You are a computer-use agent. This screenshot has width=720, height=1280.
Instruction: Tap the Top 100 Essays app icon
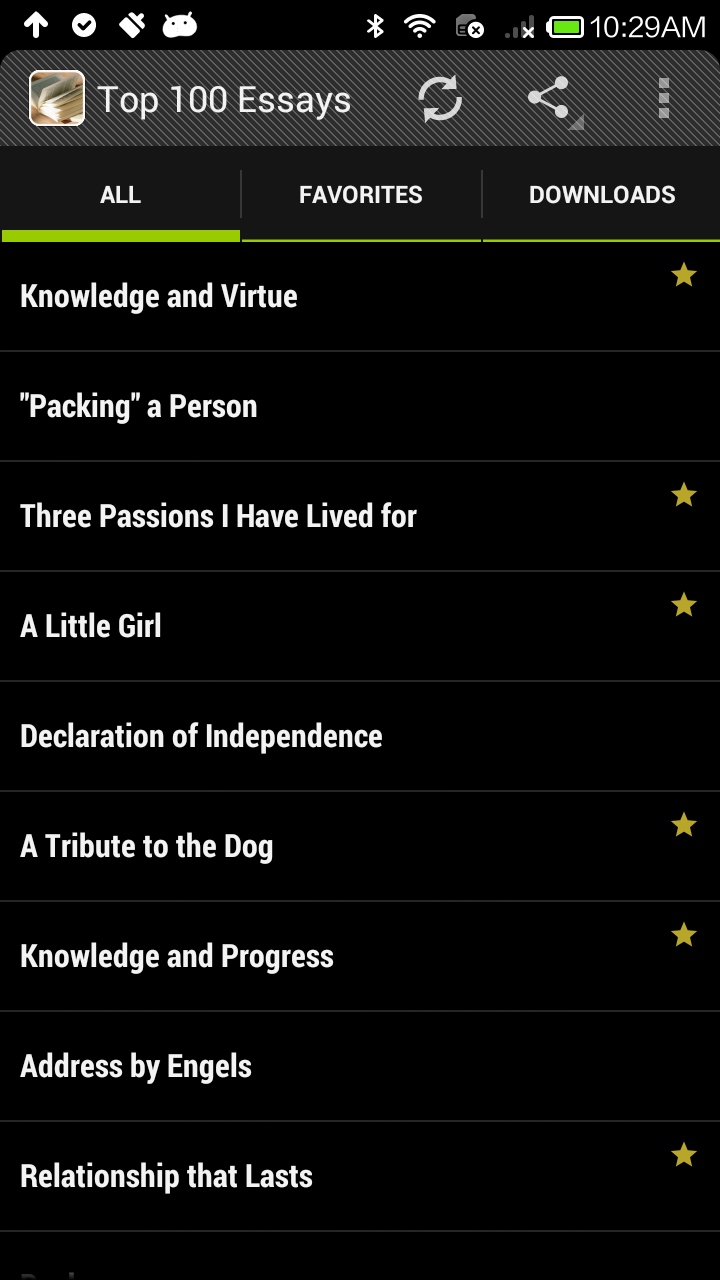pos(57,99)
